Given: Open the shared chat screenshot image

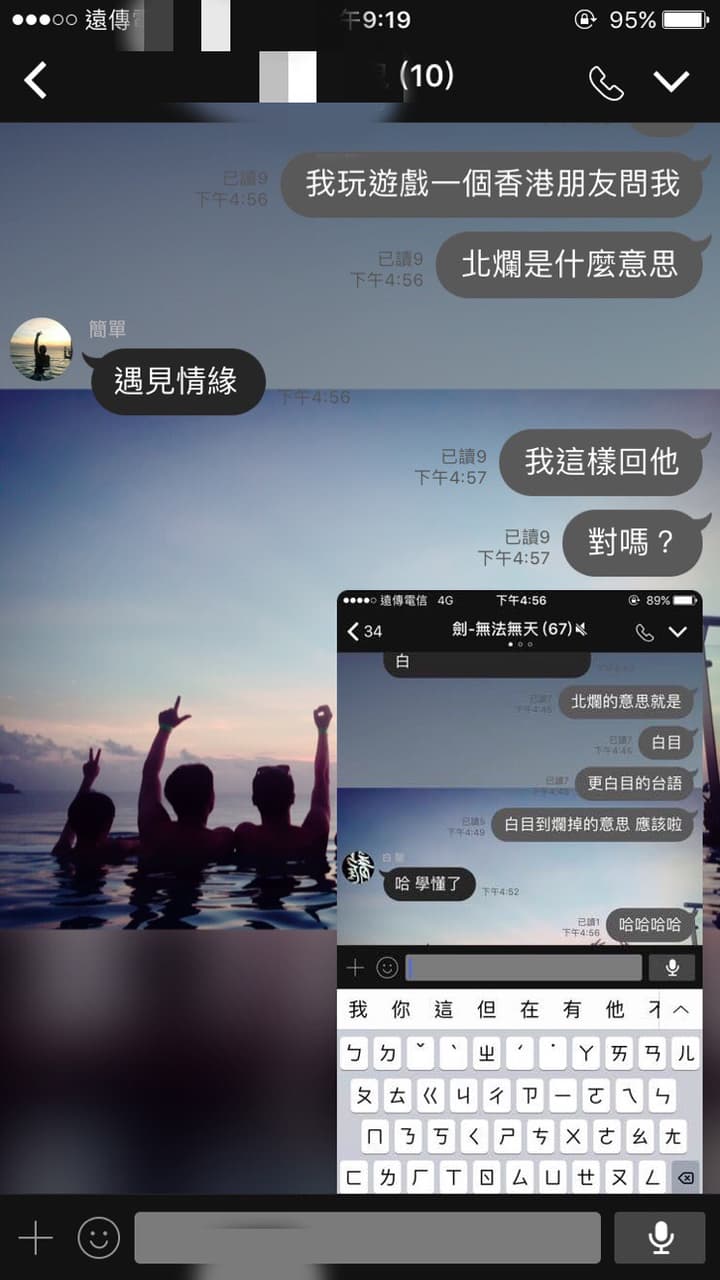Looking at the screenshot, I should 520,891.
